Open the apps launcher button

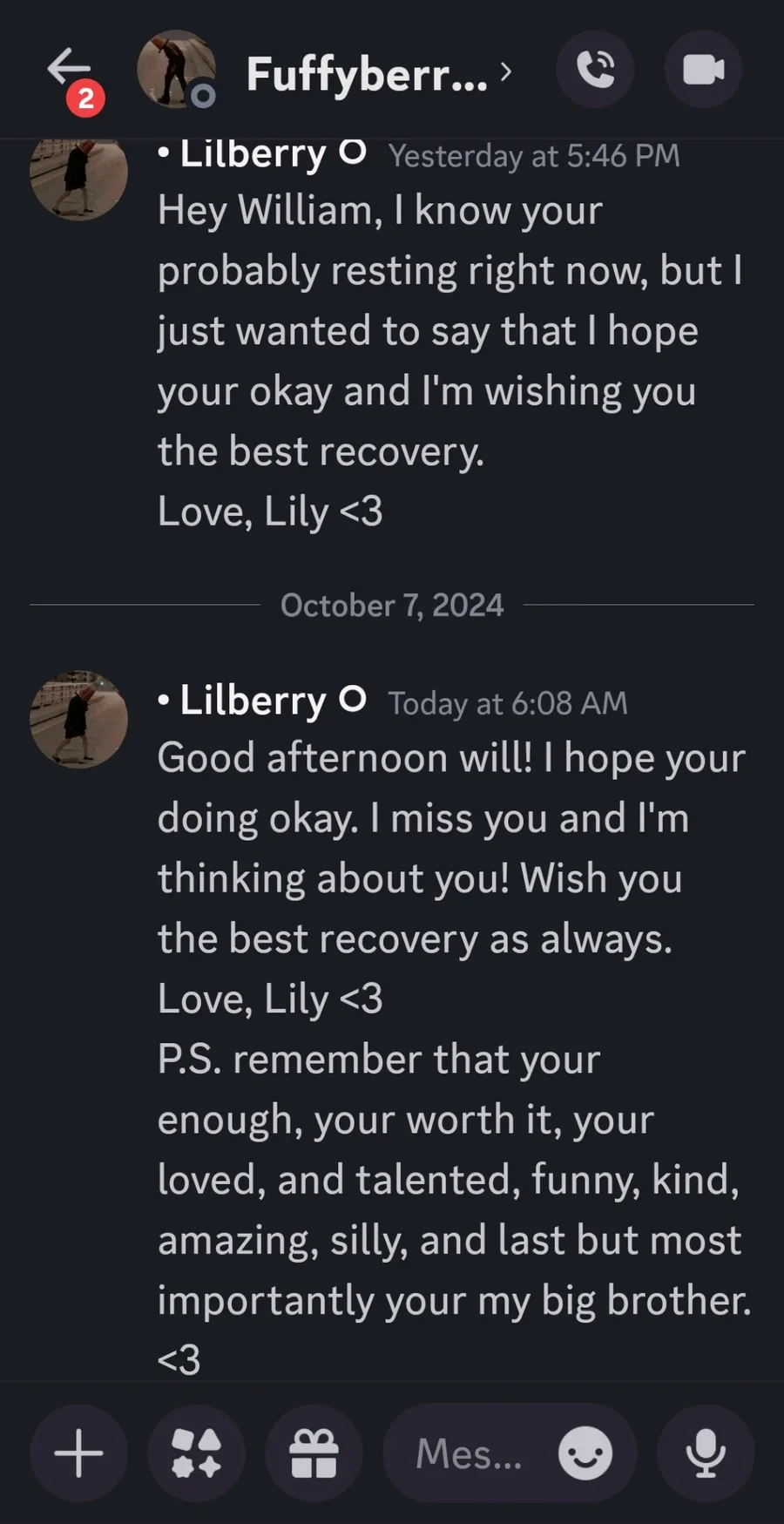point(196,1453)
